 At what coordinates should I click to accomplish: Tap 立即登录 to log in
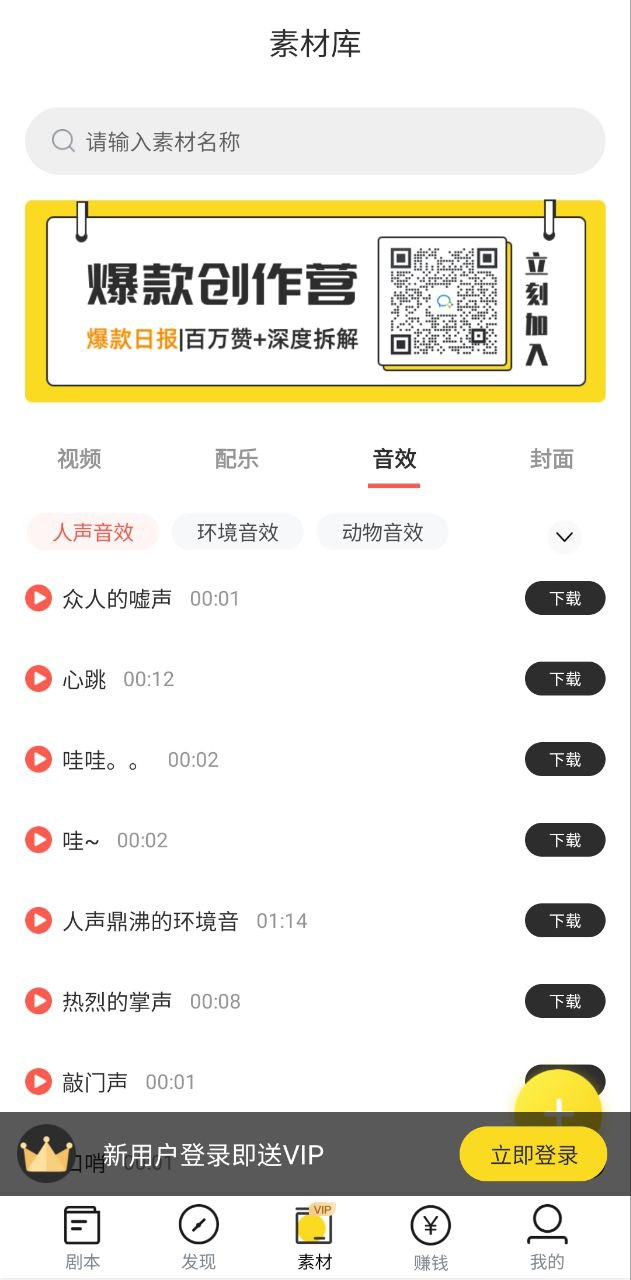pos(533,1155)
